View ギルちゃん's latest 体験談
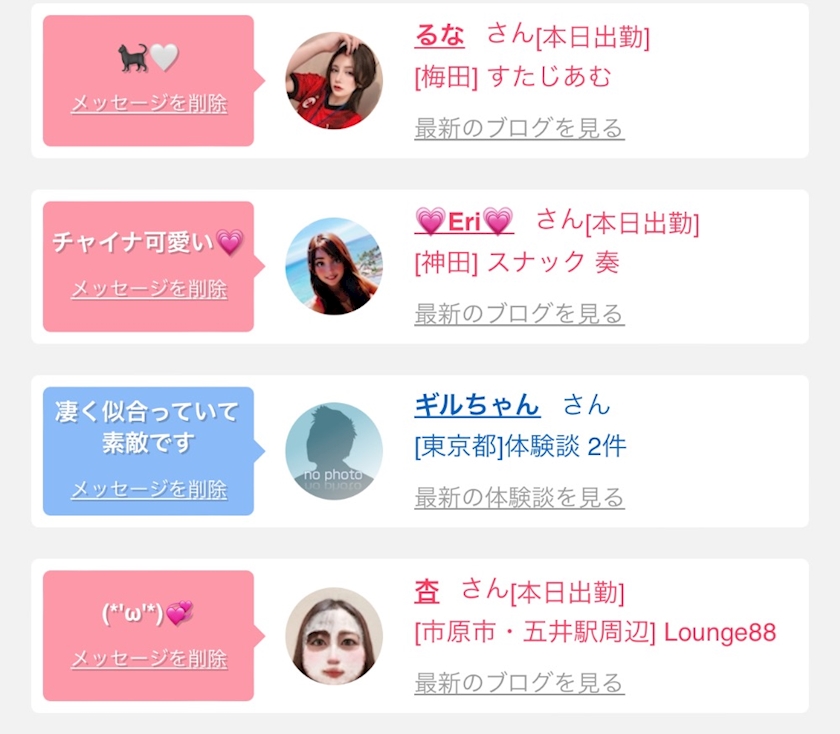Screen dimensions: 840x734 tap(519, 497)
